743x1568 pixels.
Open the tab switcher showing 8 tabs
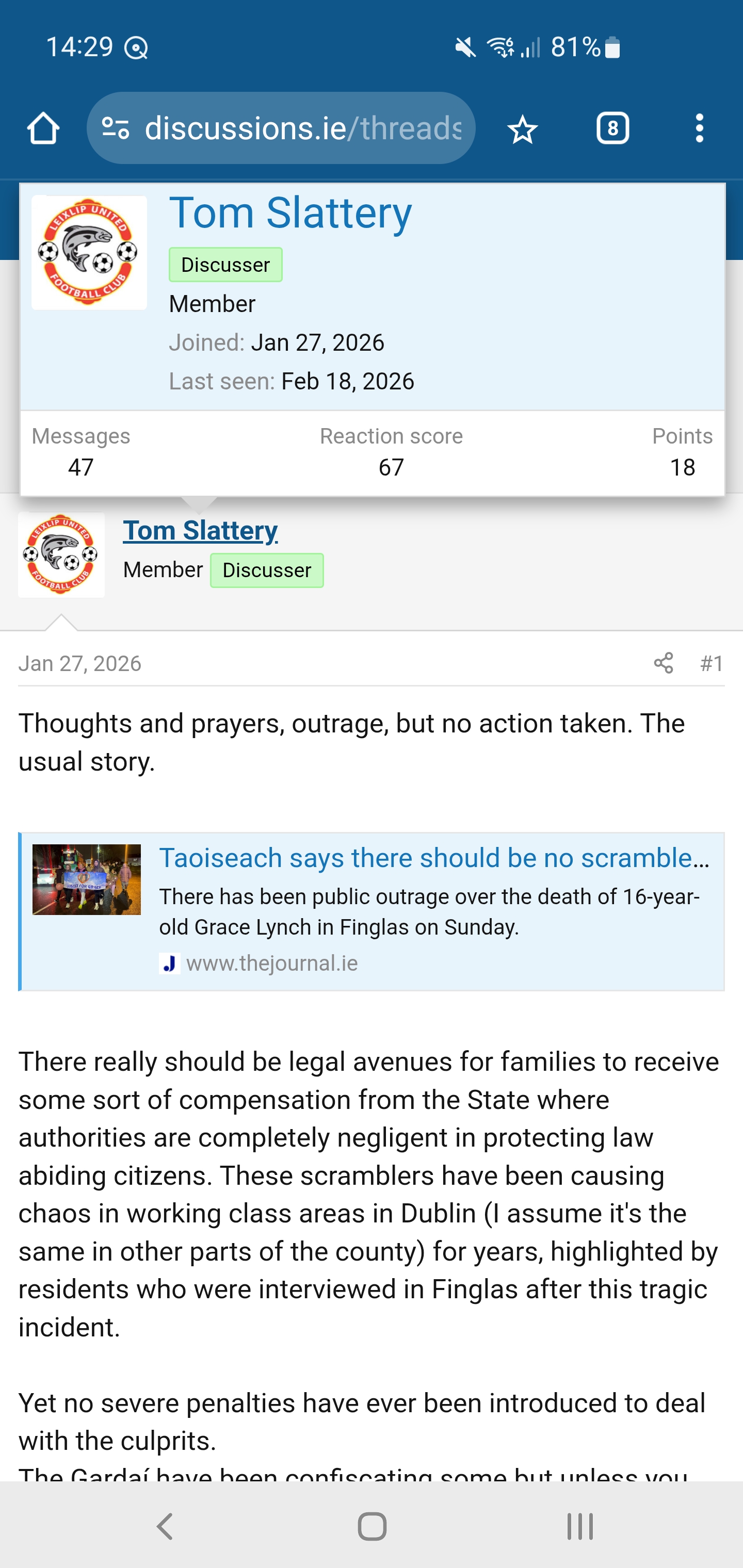pos(612,128)
